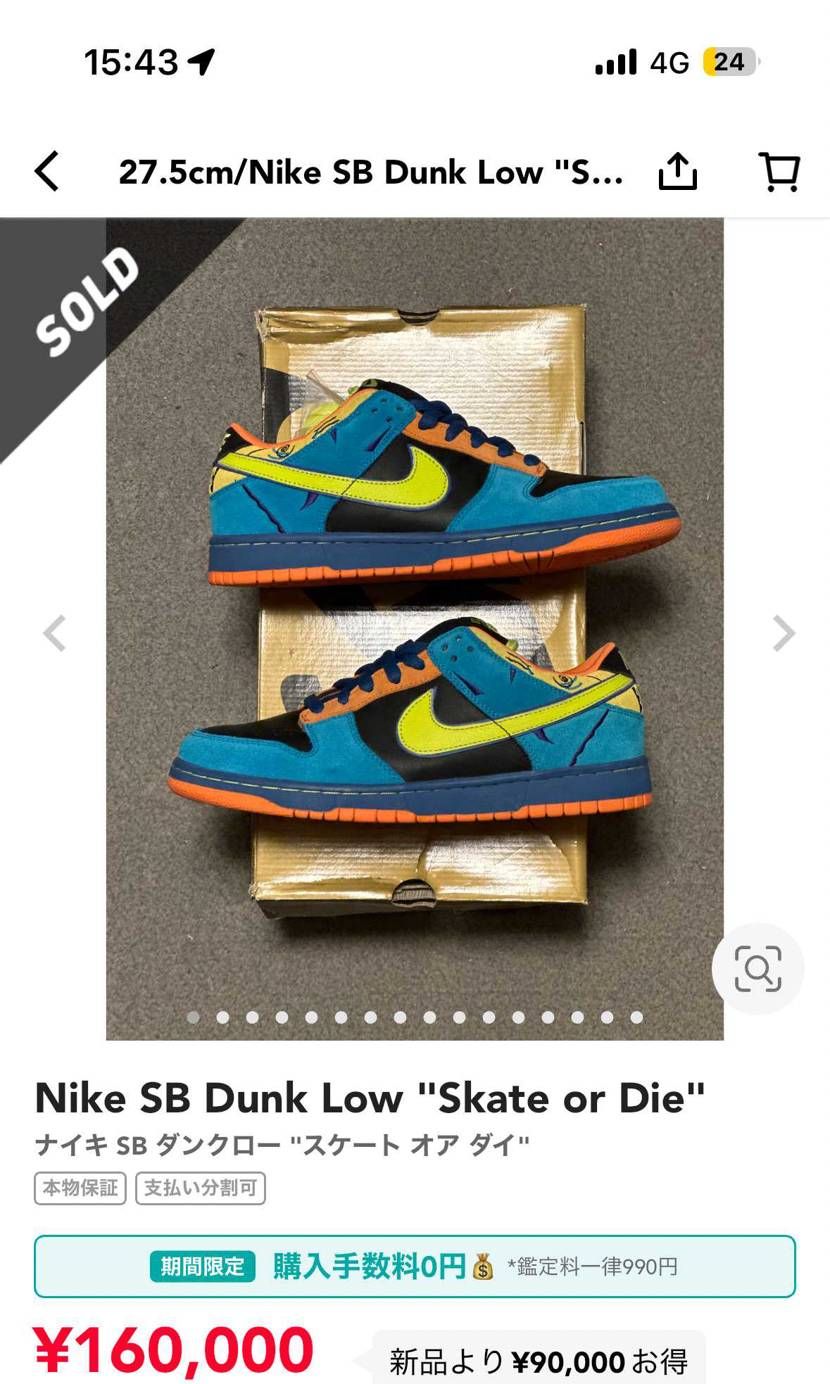
Task: Tap the 購入手数料0円 campaign banner
Action: pyautogui.click(x=415, y=1267)
